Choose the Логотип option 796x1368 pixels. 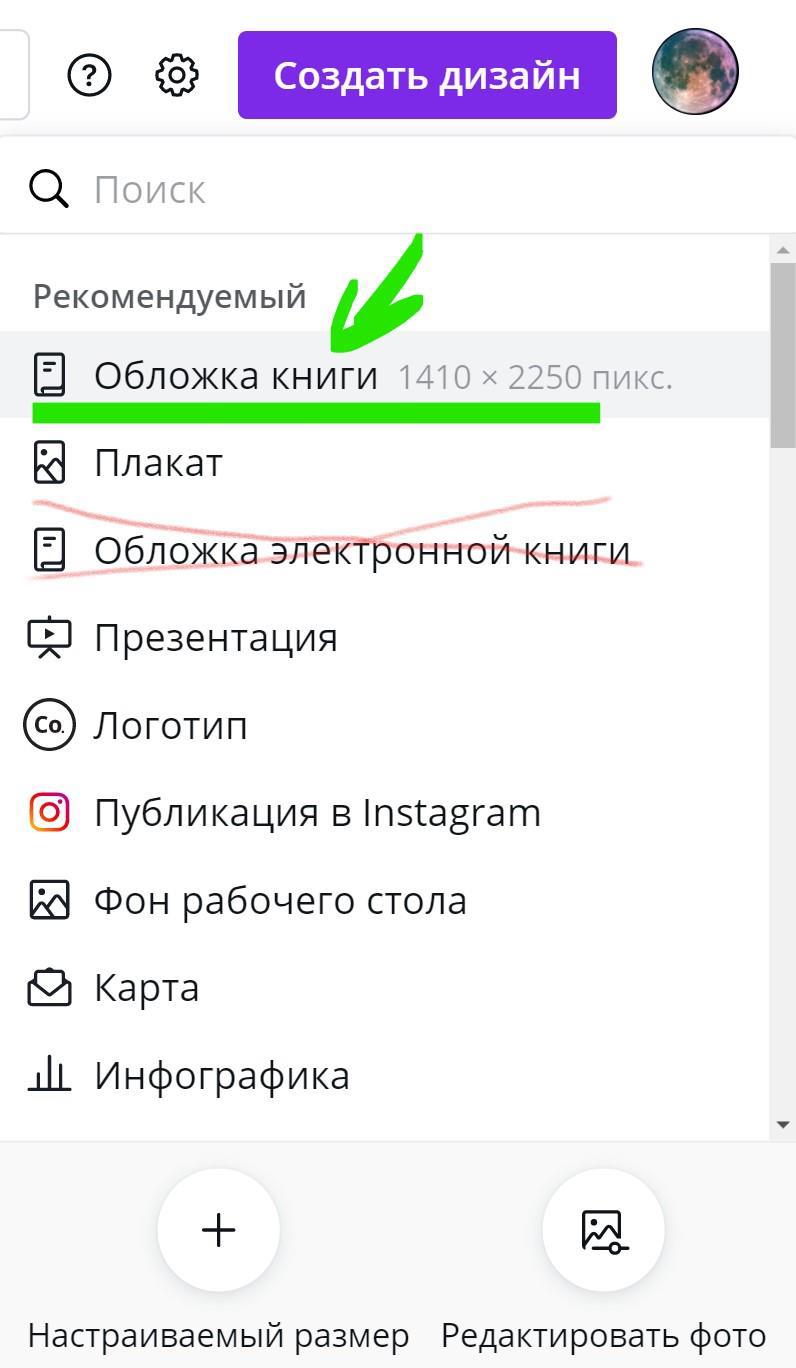[x=170, y=726]
